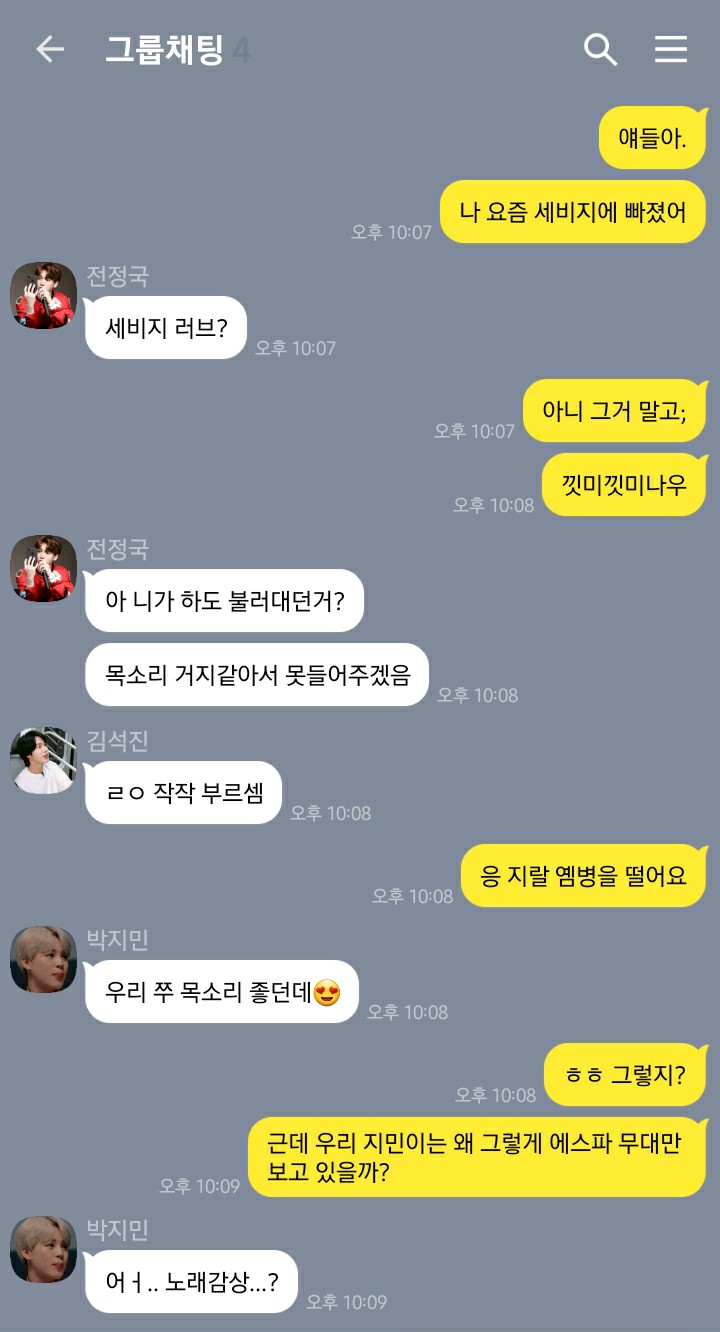Tap the sender name 박지민
This screenshot has height=1332, width=720.
[120, 939]
